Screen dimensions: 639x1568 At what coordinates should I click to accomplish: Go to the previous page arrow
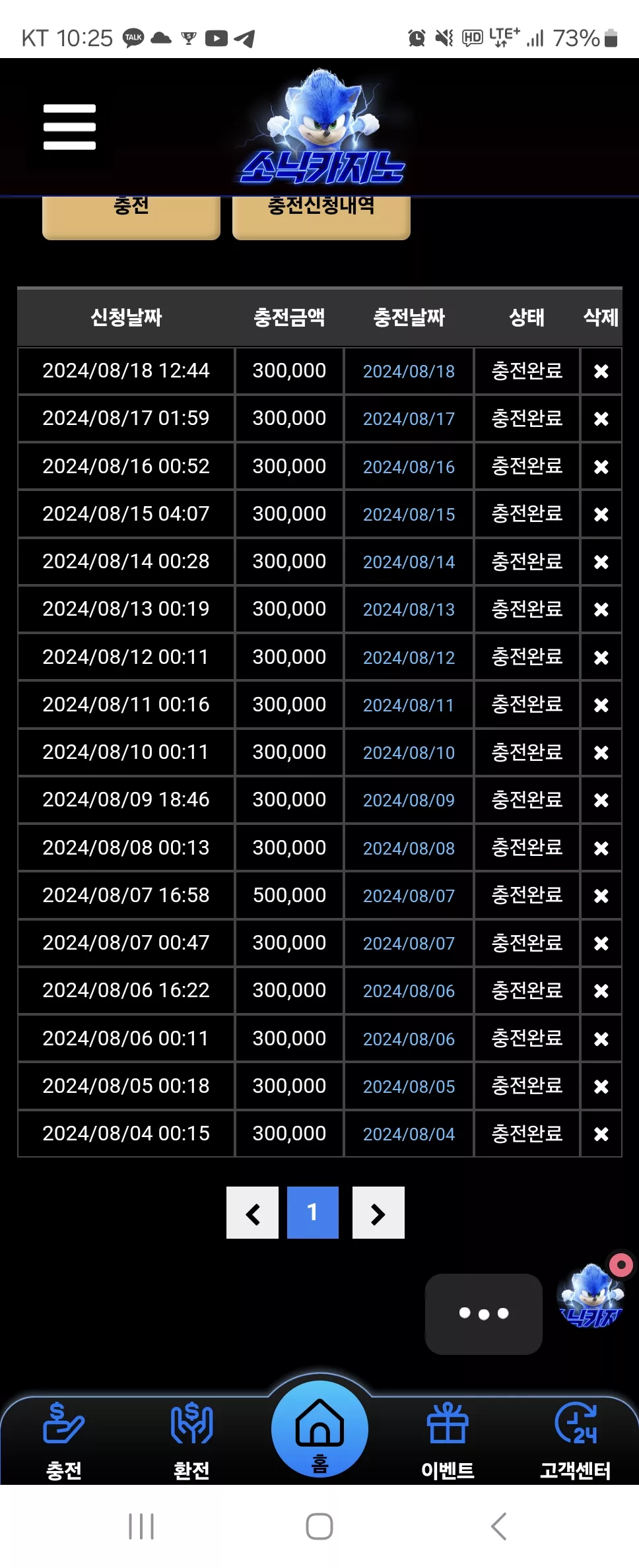tap(252, 1213)
